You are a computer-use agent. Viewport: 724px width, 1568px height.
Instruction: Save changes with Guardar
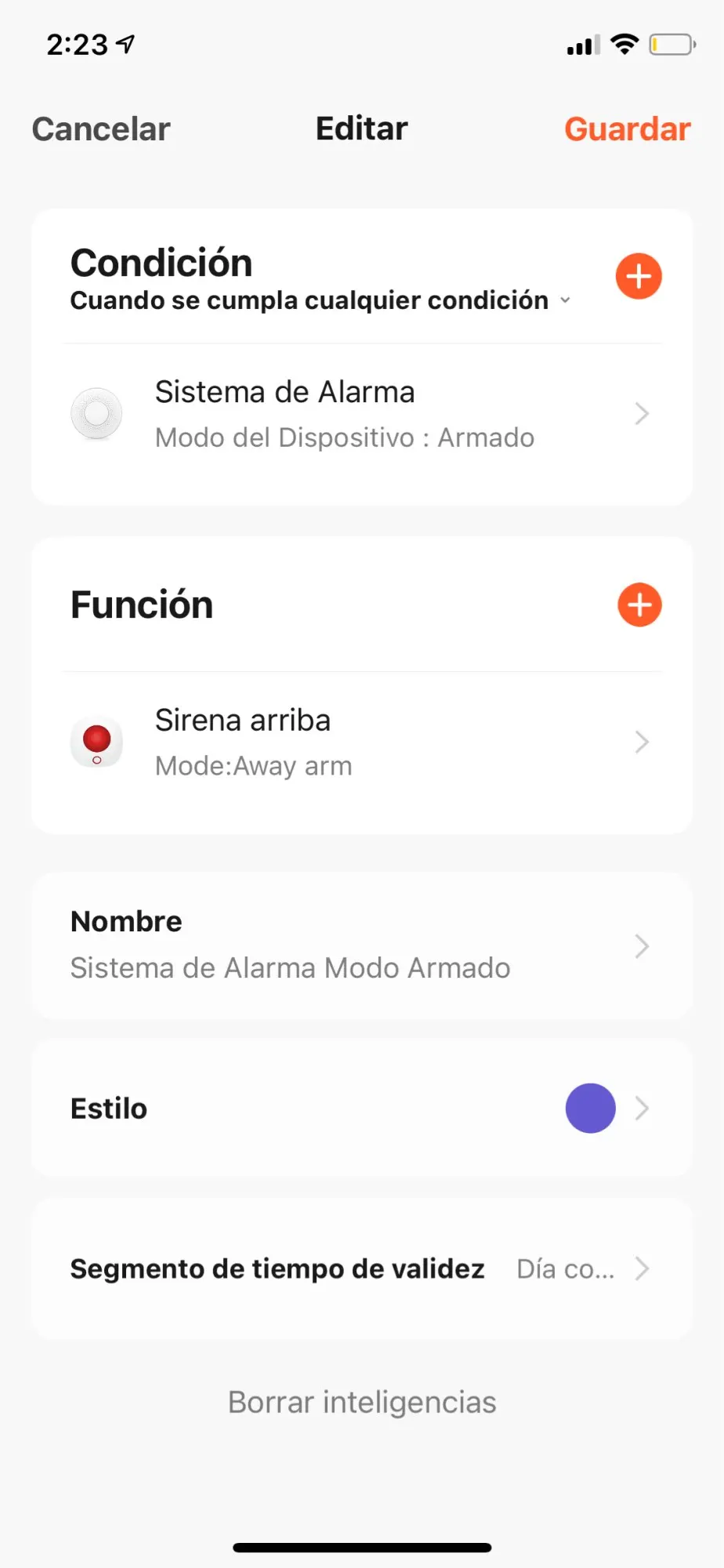[627, 129]
